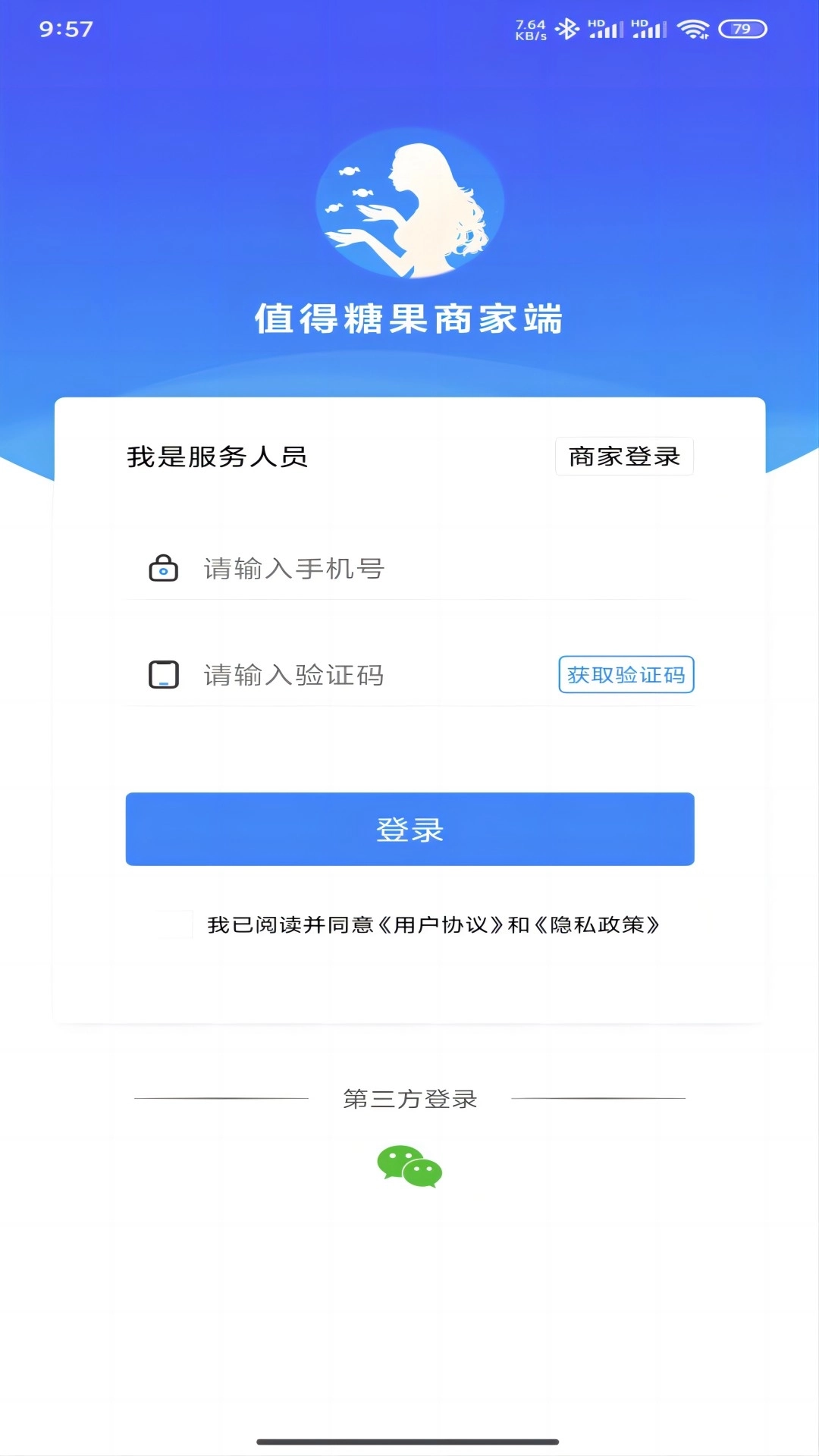Click the verification code input field

pos(341,675)
